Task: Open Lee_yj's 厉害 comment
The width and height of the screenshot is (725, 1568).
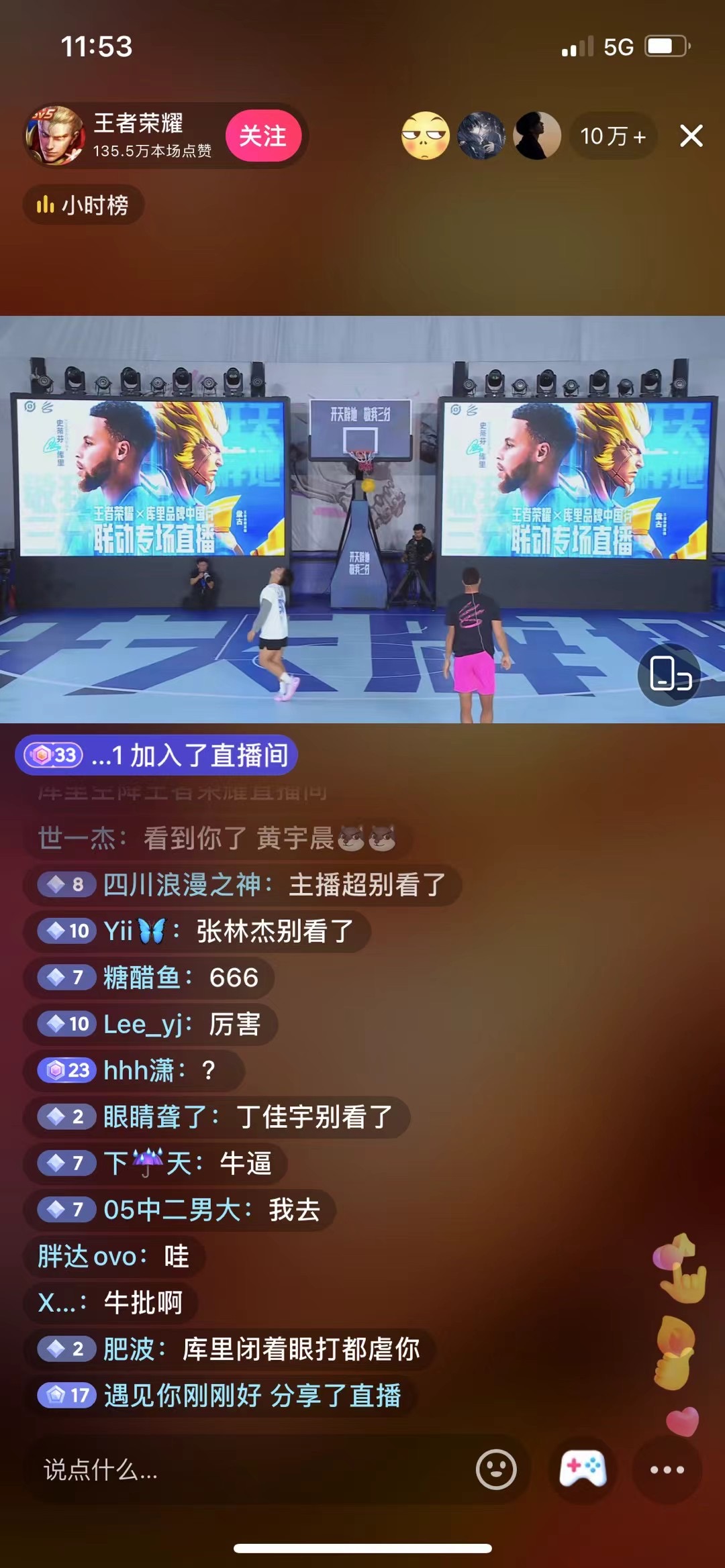Action: pos(151,1025)
